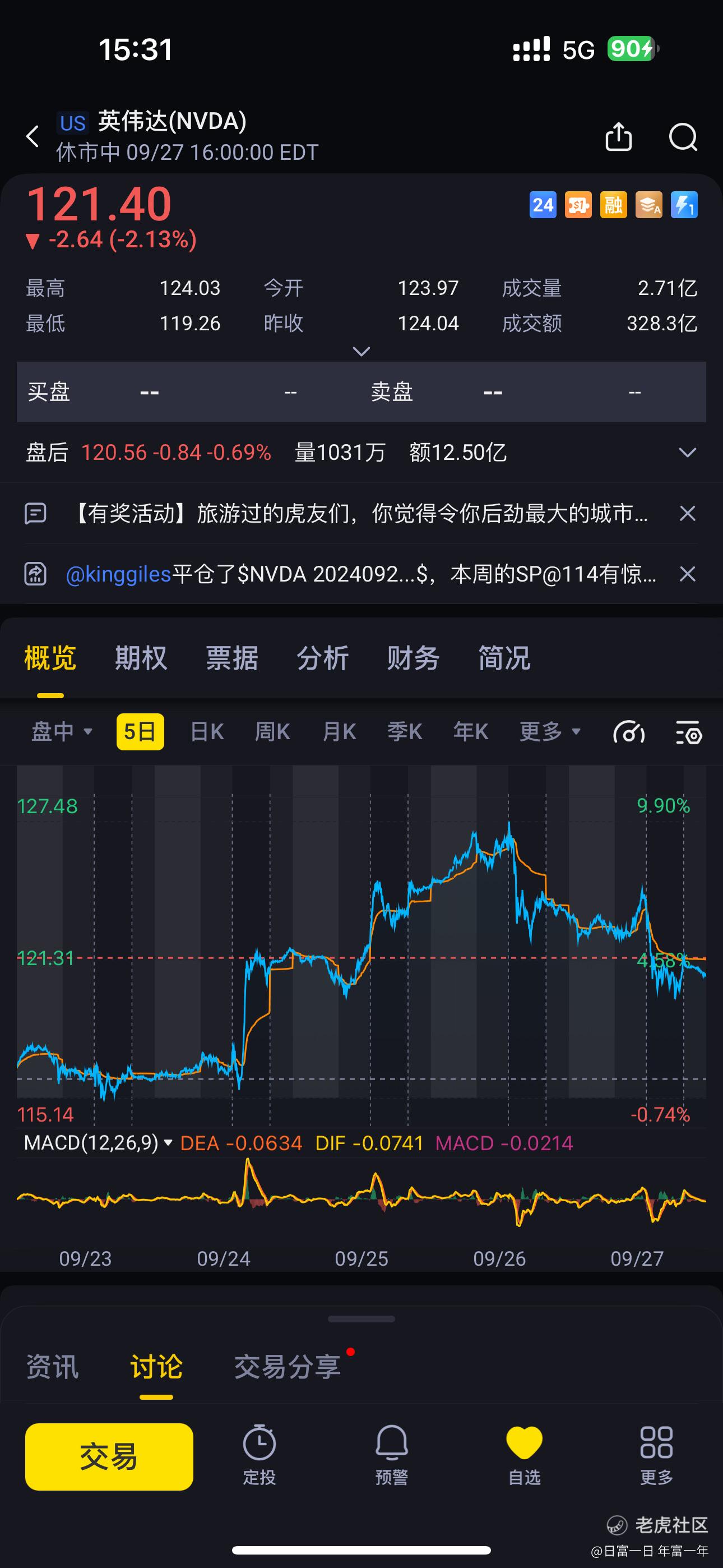Viewport: 723px width, 1568px height.
Task: Open the 财务 financials tab
Action: pos(413,658)
